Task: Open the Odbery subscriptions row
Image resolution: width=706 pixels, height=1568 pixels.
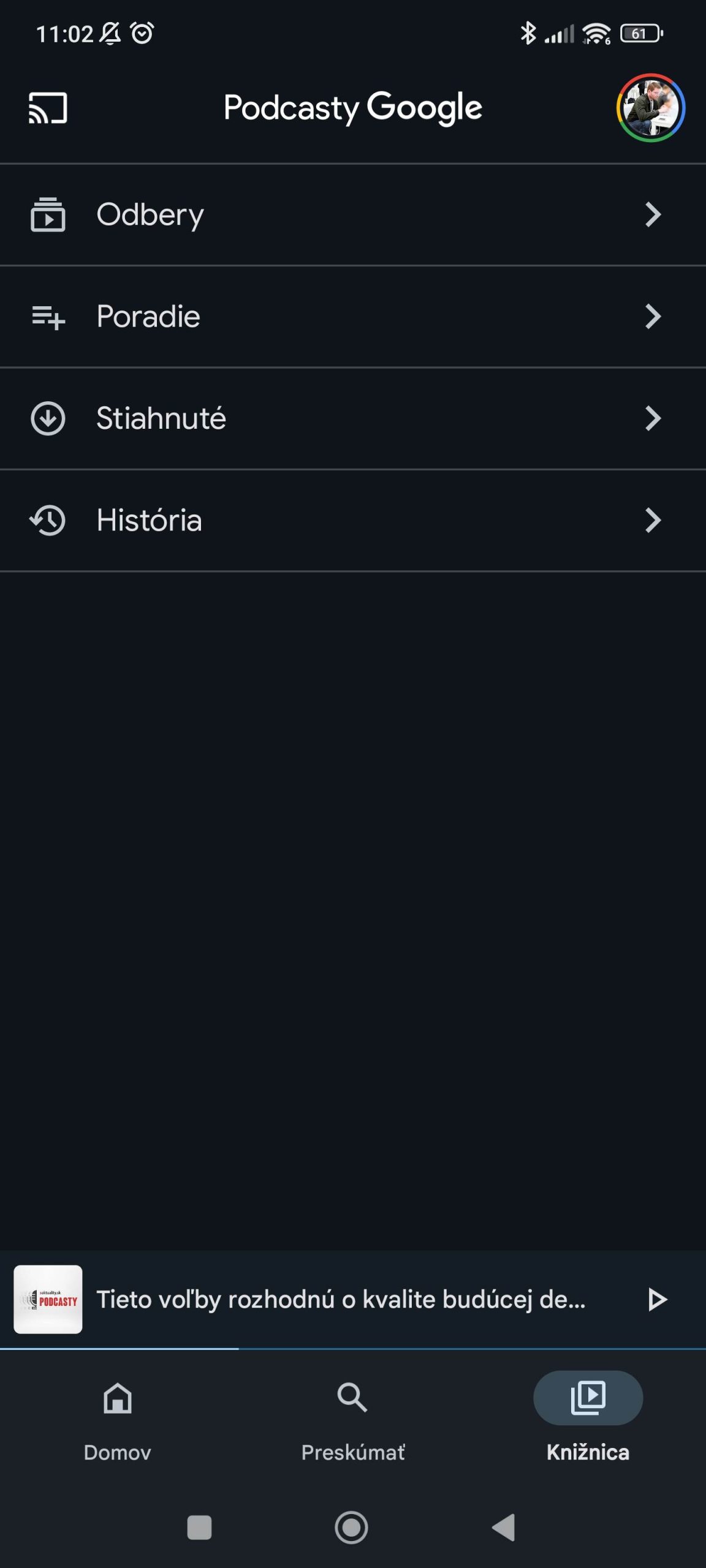Action: (x=353, y=214)
